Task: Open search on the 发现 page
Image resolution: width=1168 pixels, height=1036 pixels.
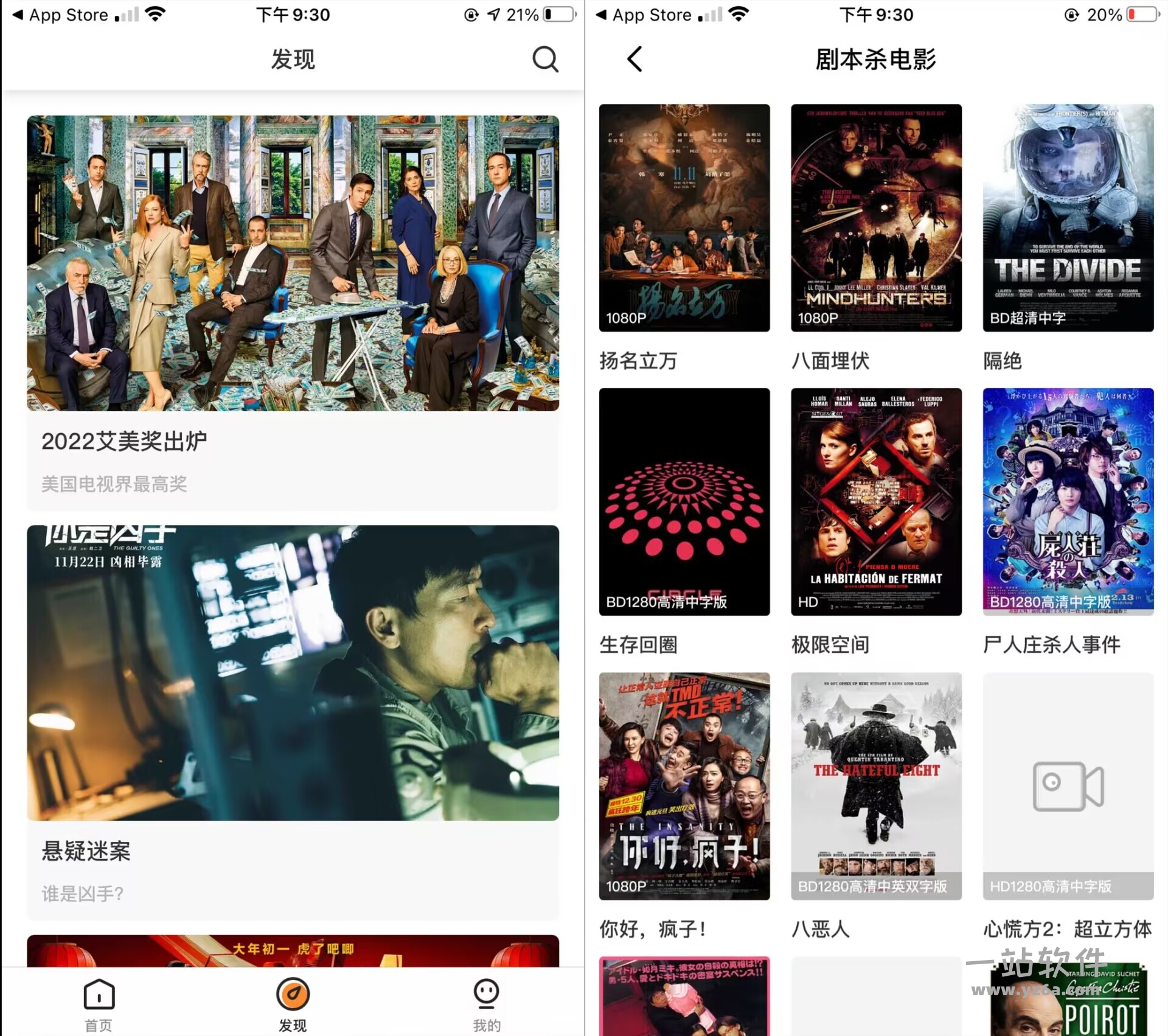Action: [545, 59]
